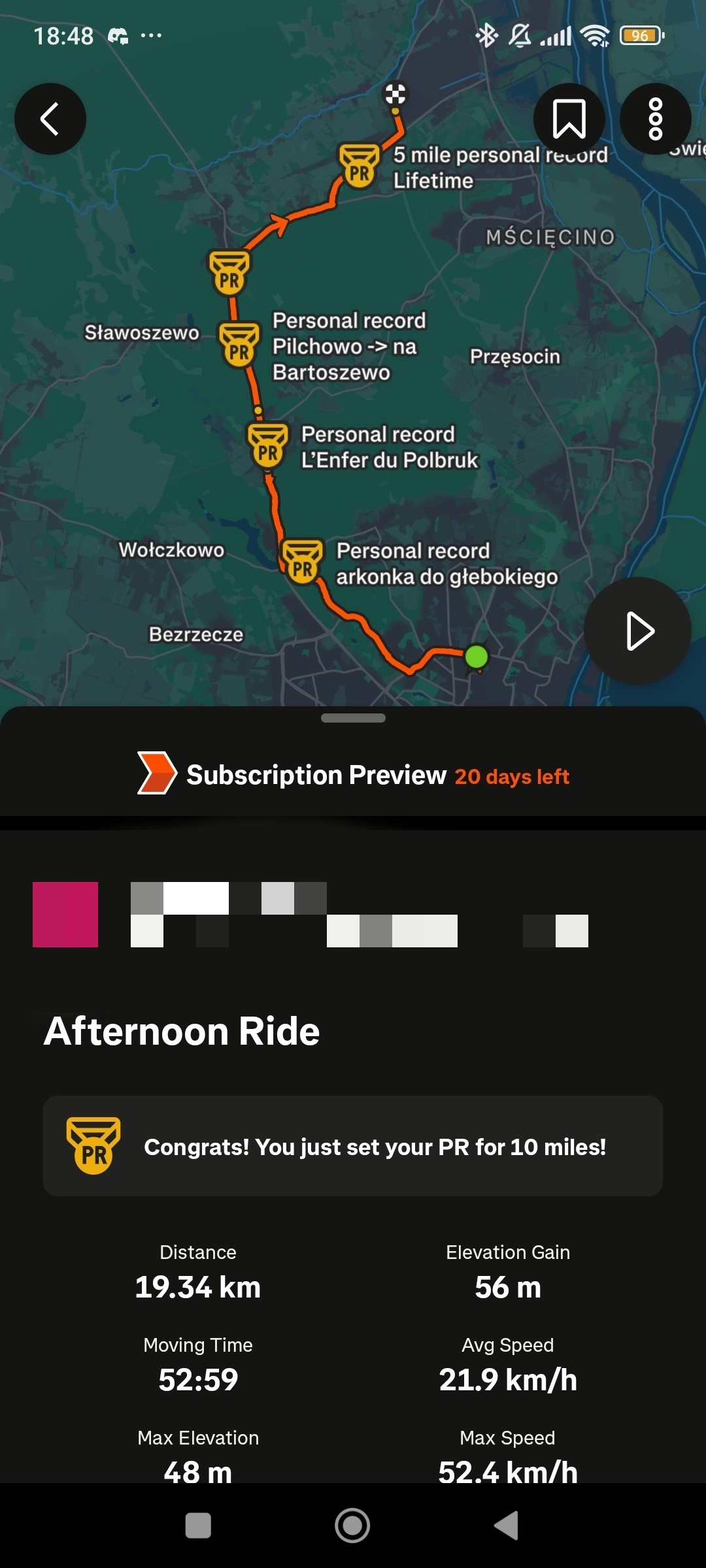This screenshot has height=1568, width=706.
Task: Open the Subscription Preview banner
Action: [x=353, y=776]
